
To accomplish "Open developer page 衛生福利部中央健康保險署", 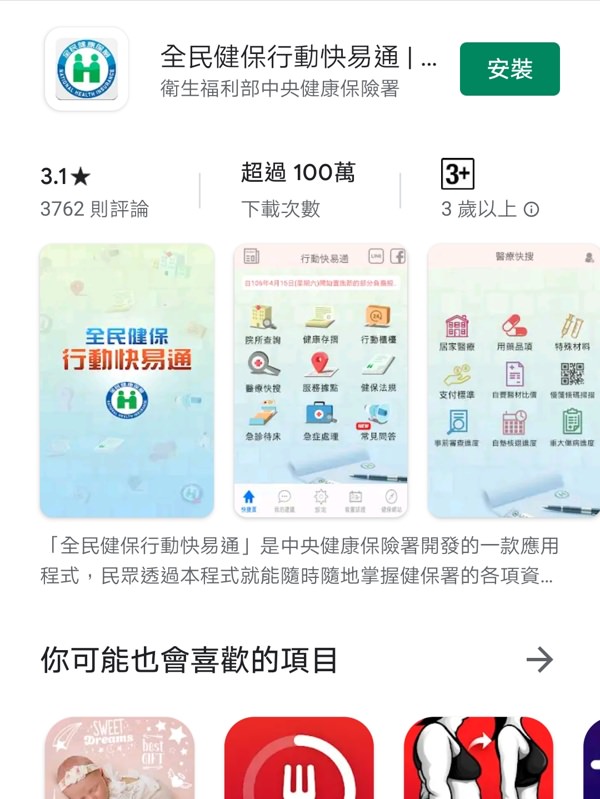I will pos(279,89).
